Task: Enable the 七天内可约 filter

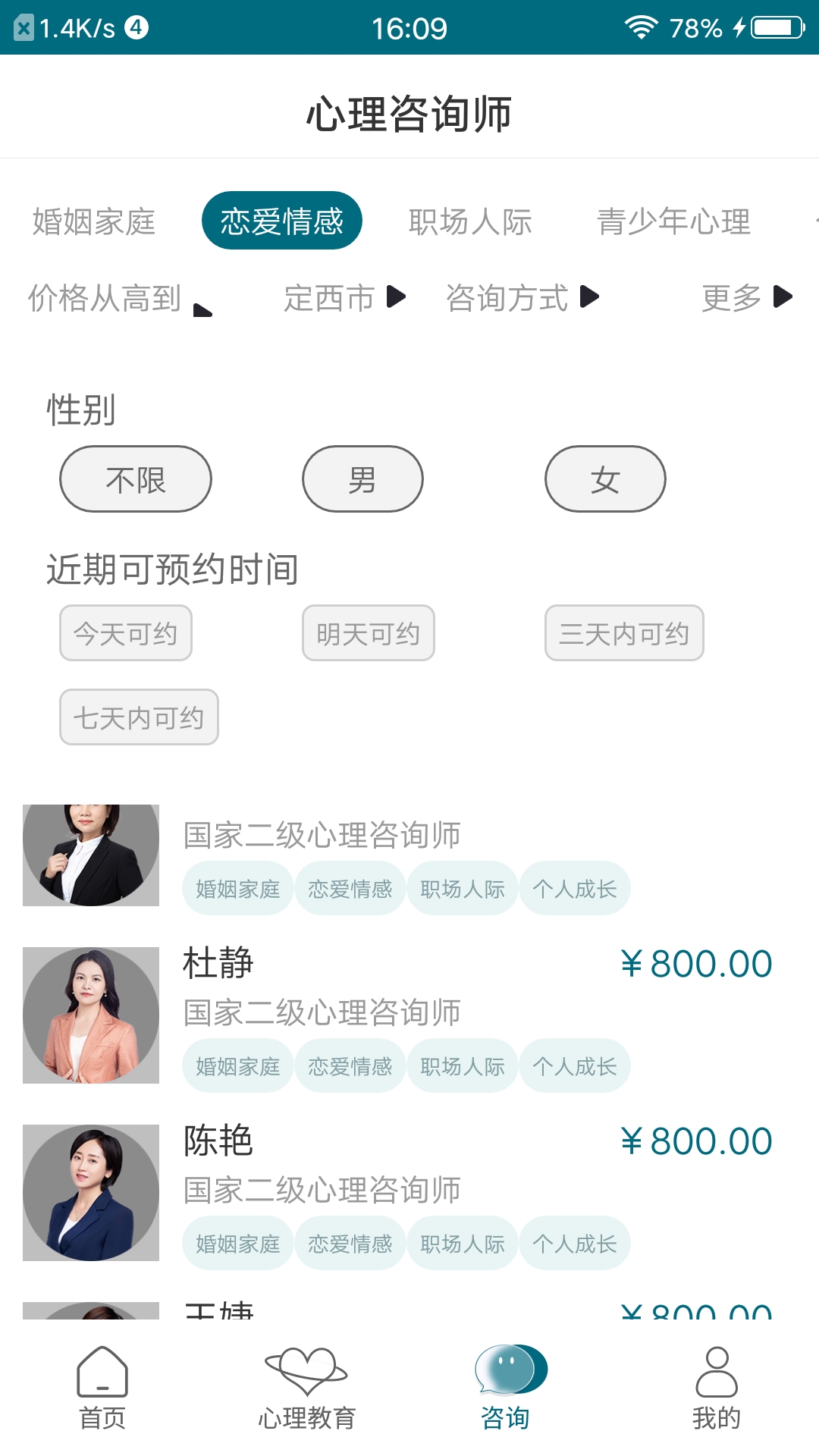Action: point(138,717)
